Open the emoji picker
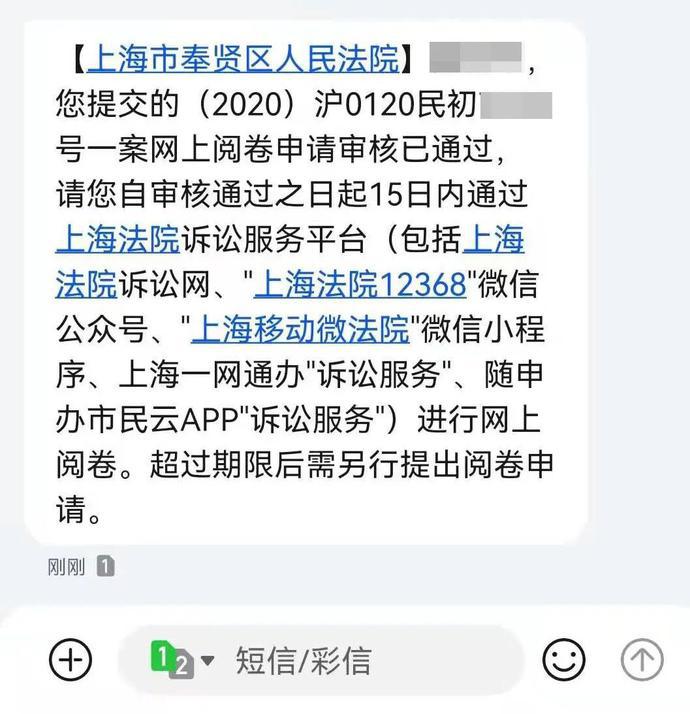 pyautogui.click(x=564, y=659)
